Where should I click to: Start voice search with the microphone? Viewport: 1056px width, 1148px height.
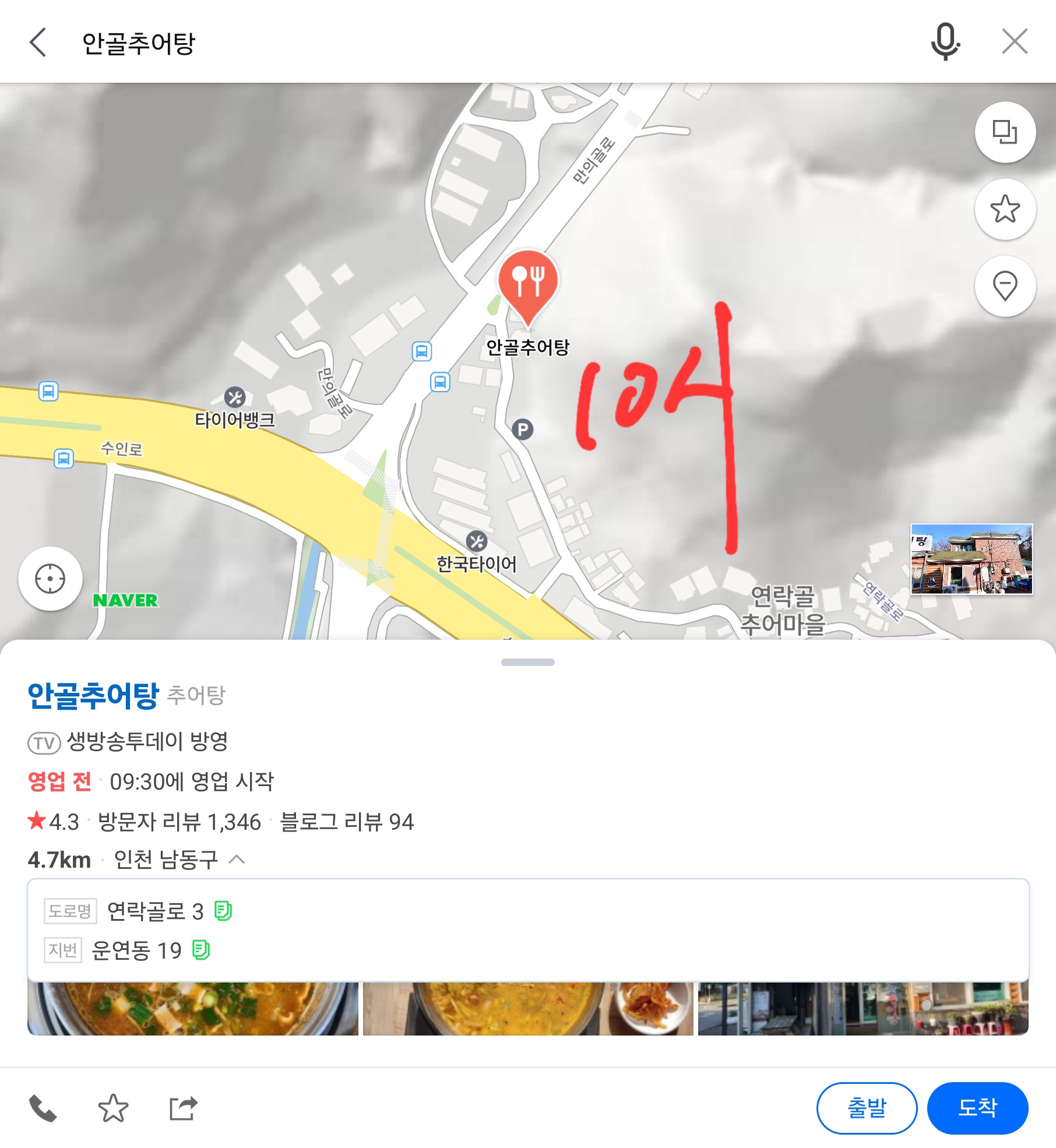click(x=945, y=42)
